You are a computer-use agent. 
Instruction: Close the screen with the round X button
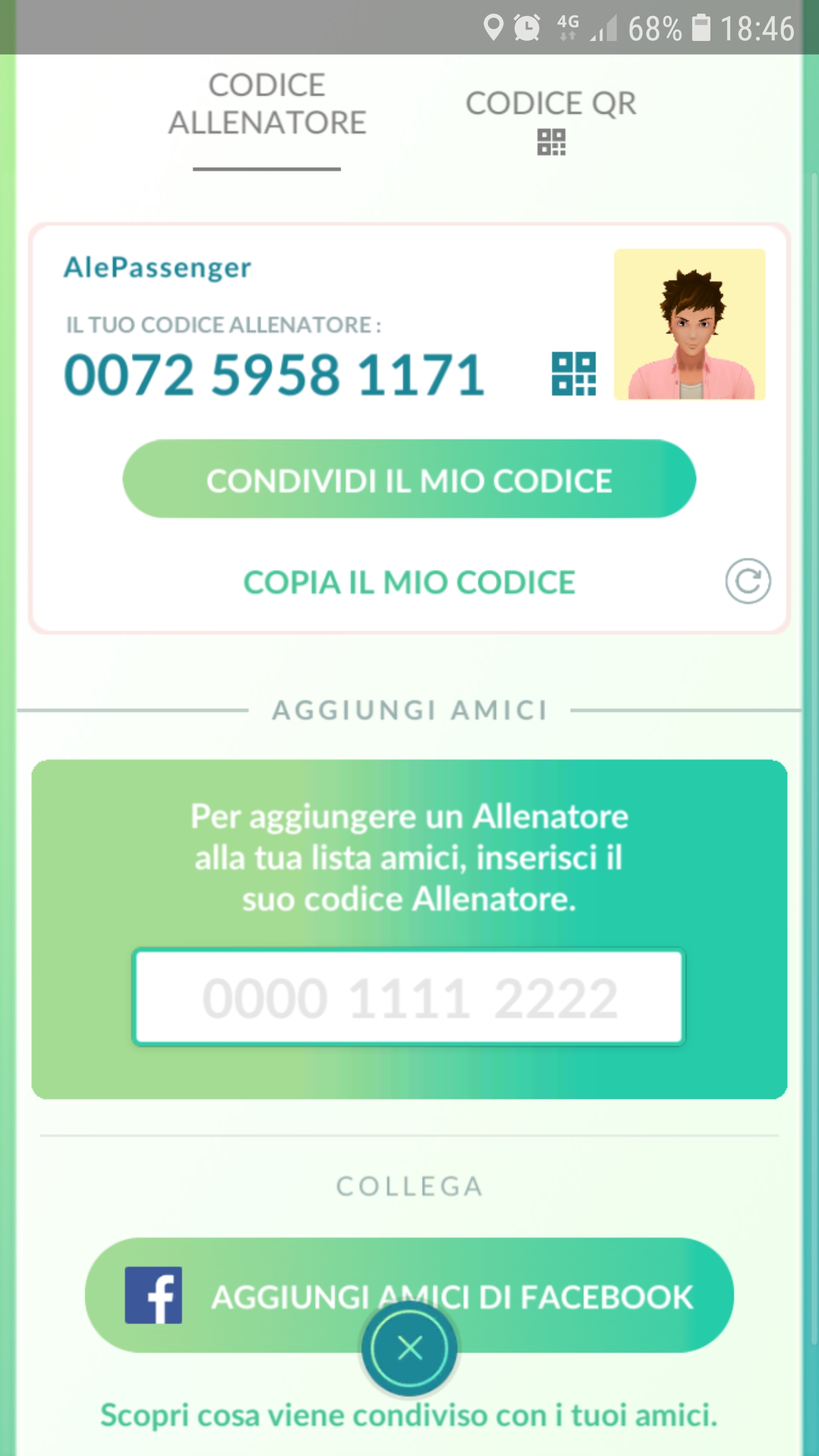coord(409,1348)
